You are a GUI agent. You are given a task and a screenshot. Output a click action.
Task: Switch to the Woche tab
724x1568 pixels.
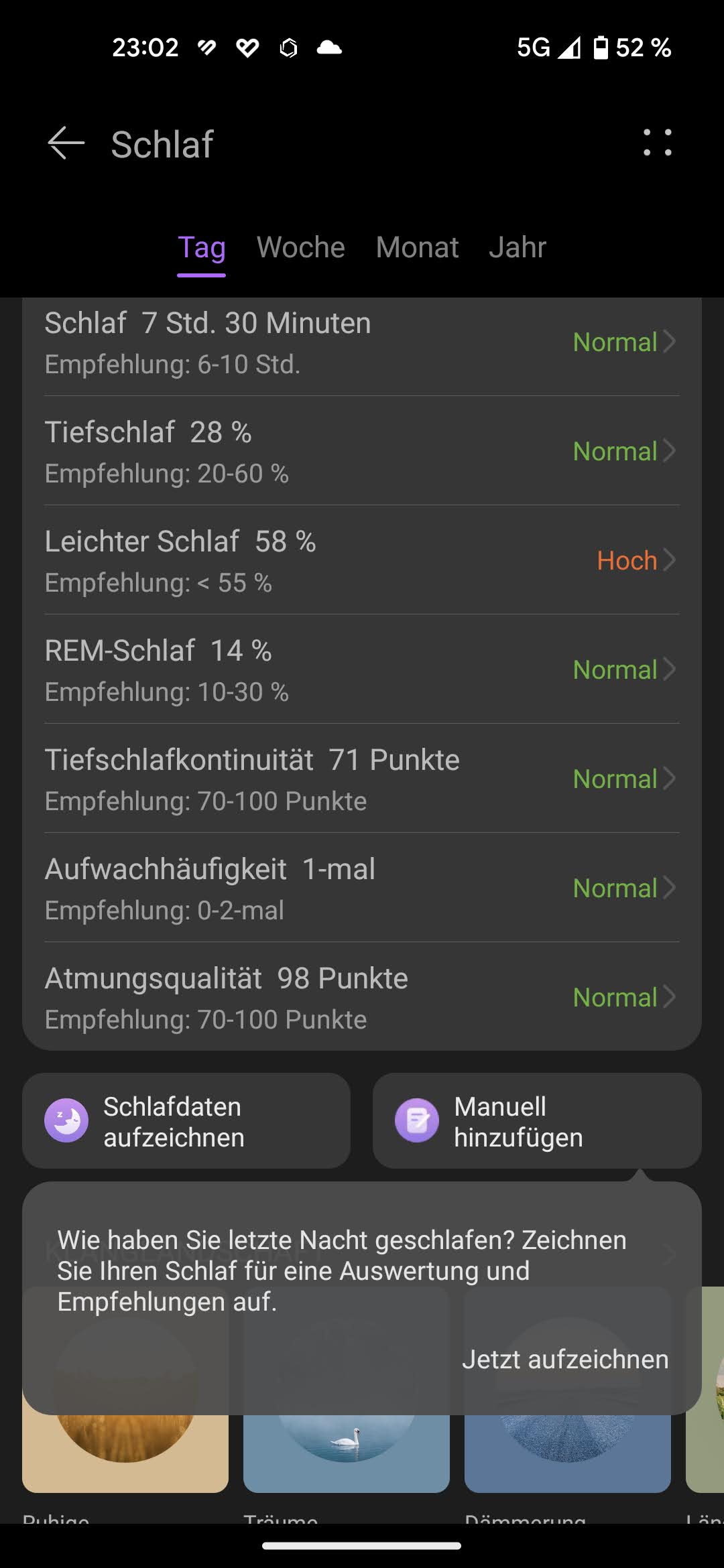300,248
